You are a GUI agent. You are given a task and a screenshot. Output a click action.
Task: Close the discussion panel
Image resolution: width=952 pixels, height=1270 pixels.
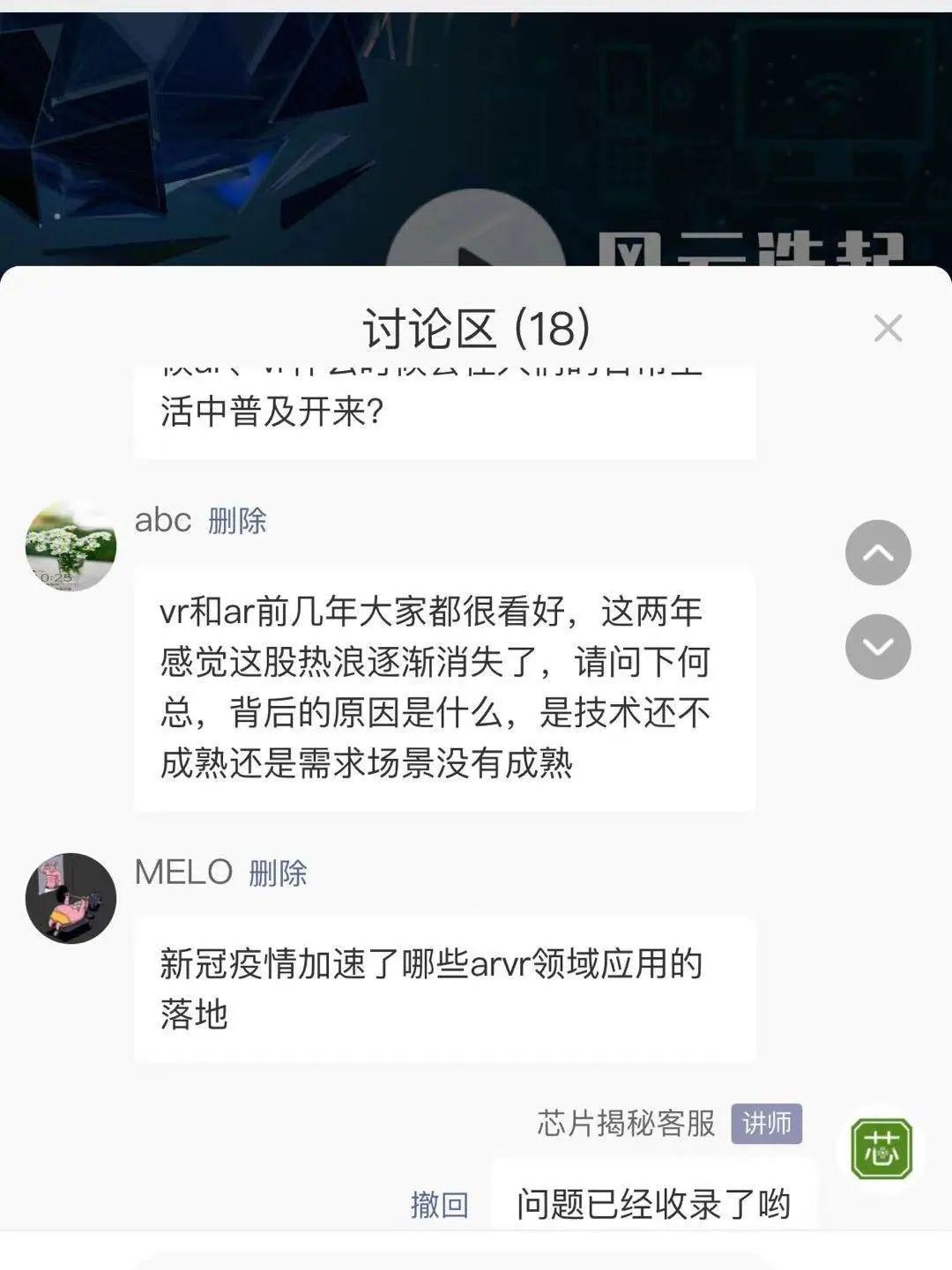click(887, 328)
